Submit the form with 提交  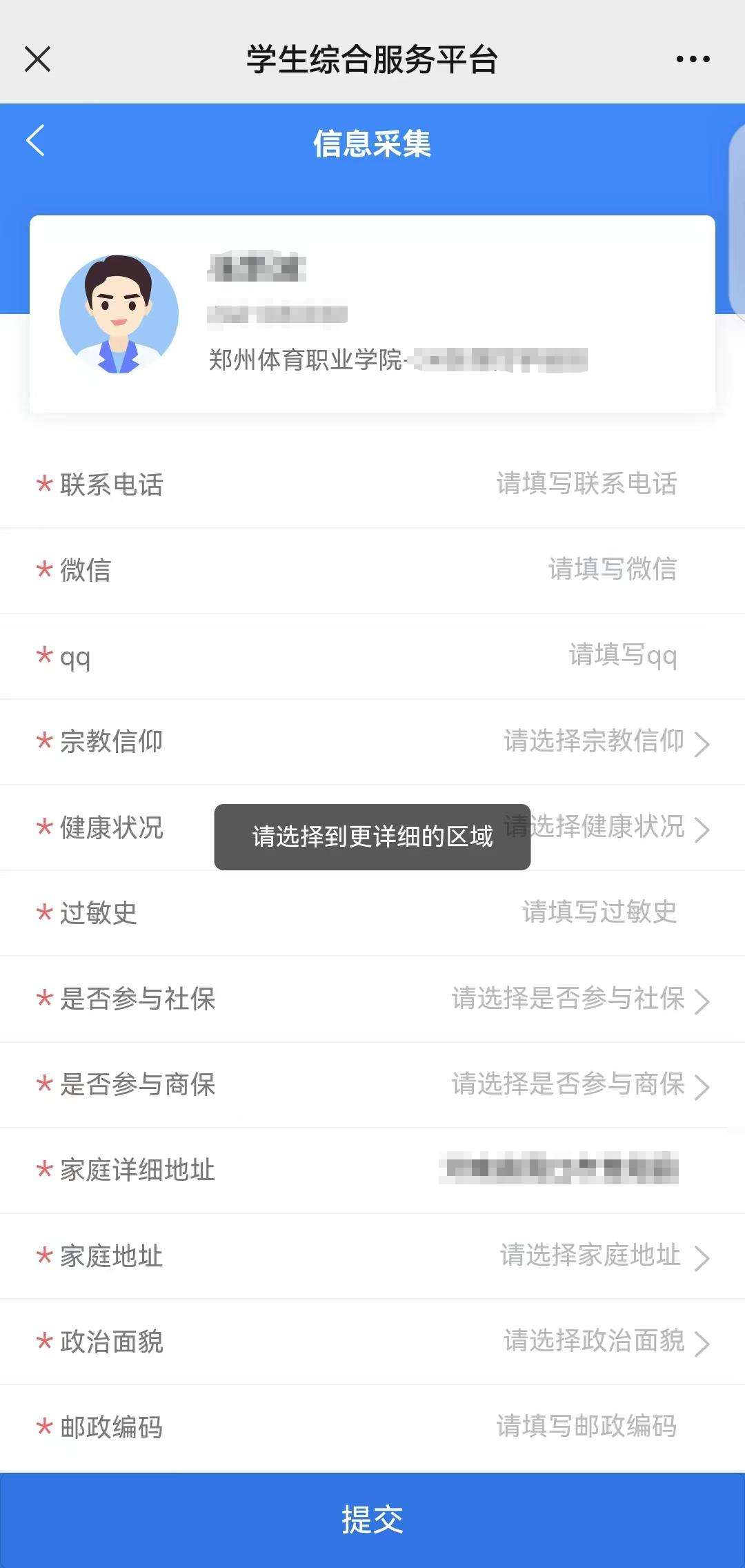click(x=372, y=1520)
